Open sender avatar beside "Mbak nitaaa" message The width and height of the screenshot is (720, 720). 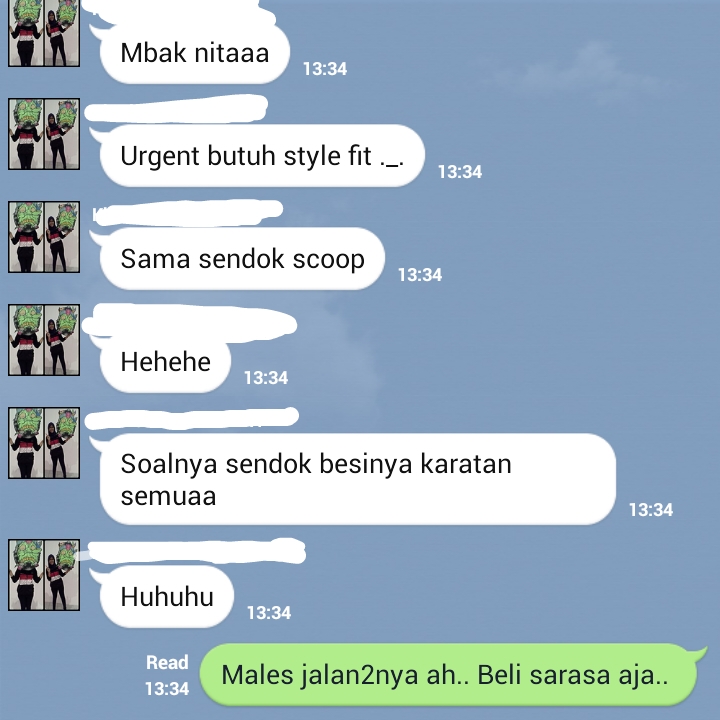click(x=44, y=33)
